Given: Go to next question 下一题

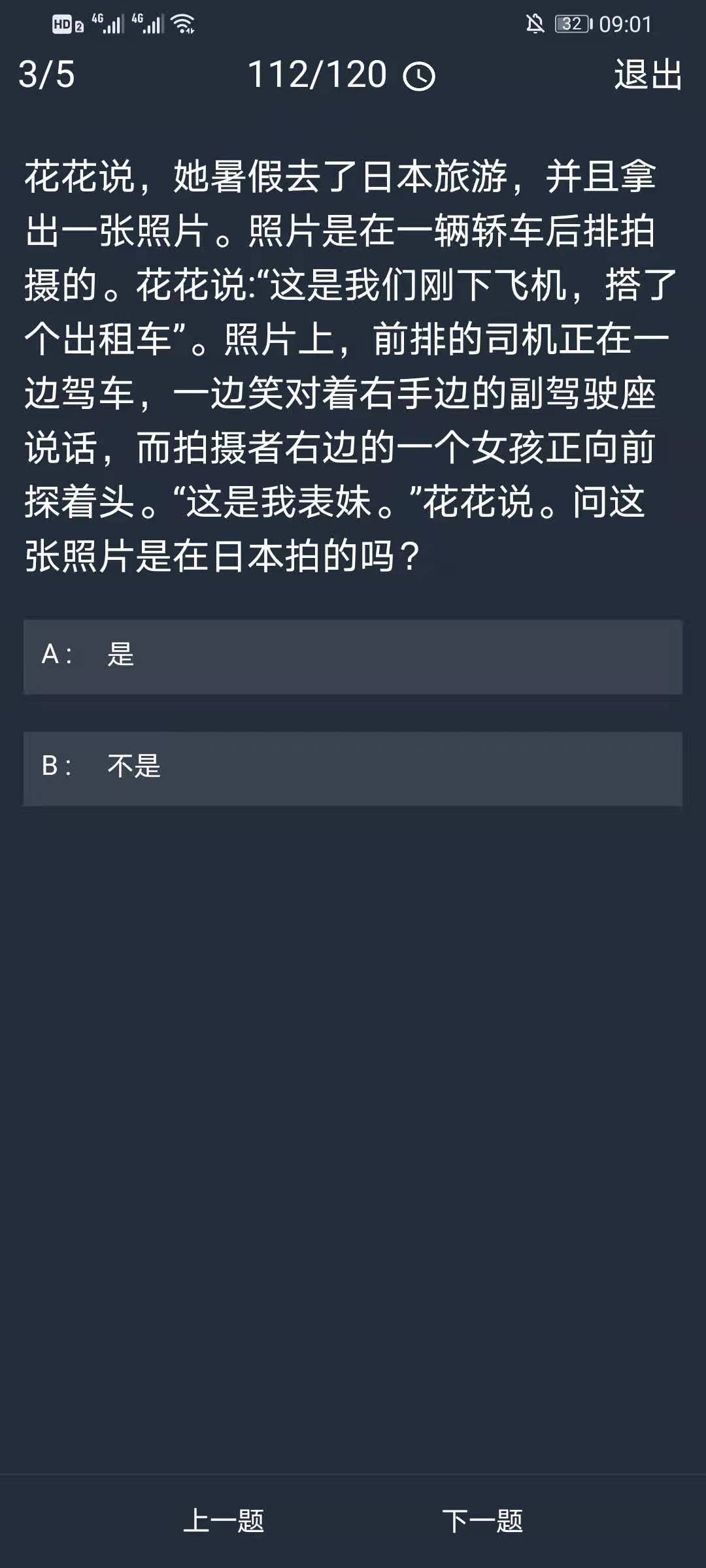Looking at the screenshot, I should (x=482, y=1520).
